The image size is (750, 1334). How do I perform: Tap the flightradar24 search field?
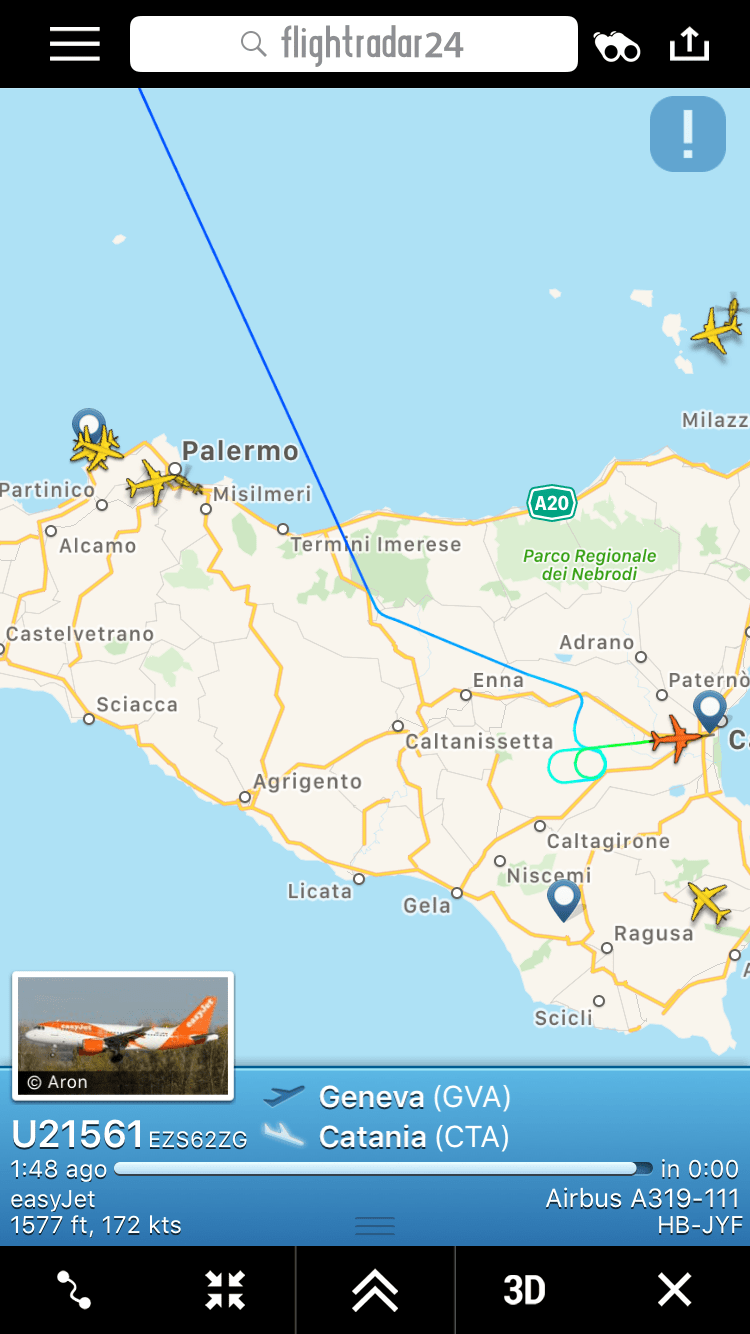[x=354, y=44]
